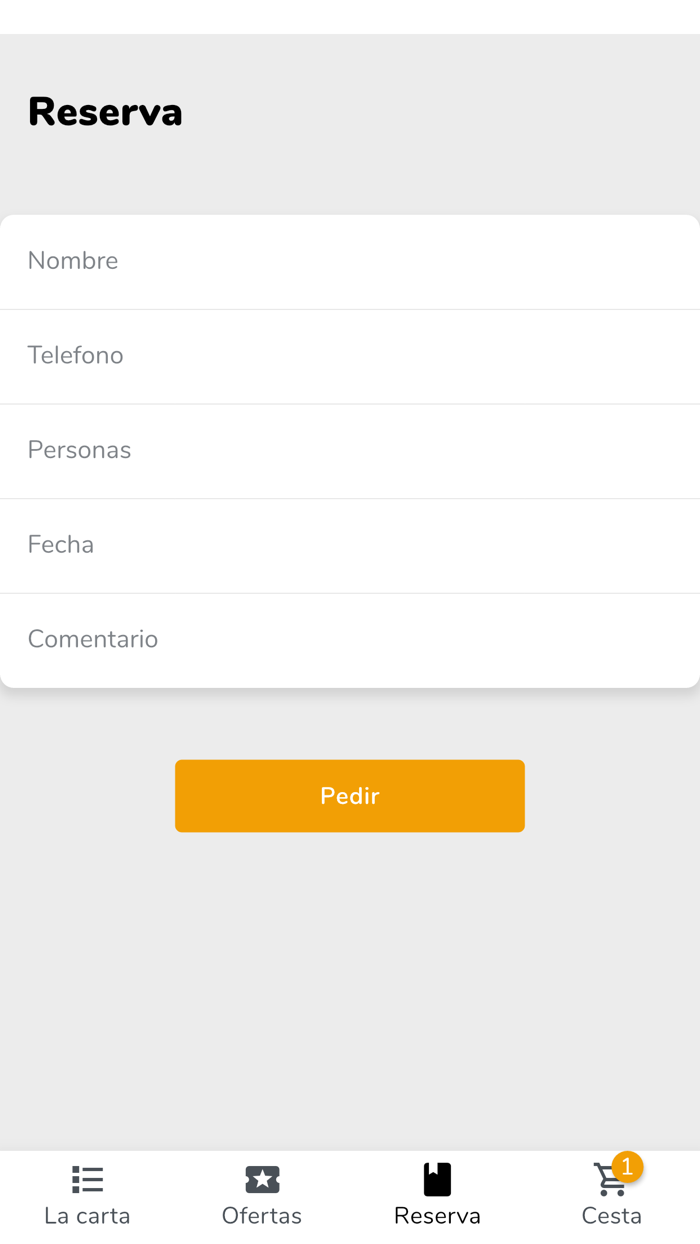Screen dimensions: 700x1244
Task: Submit the reservation with Pedir
Action: [350, 796]
